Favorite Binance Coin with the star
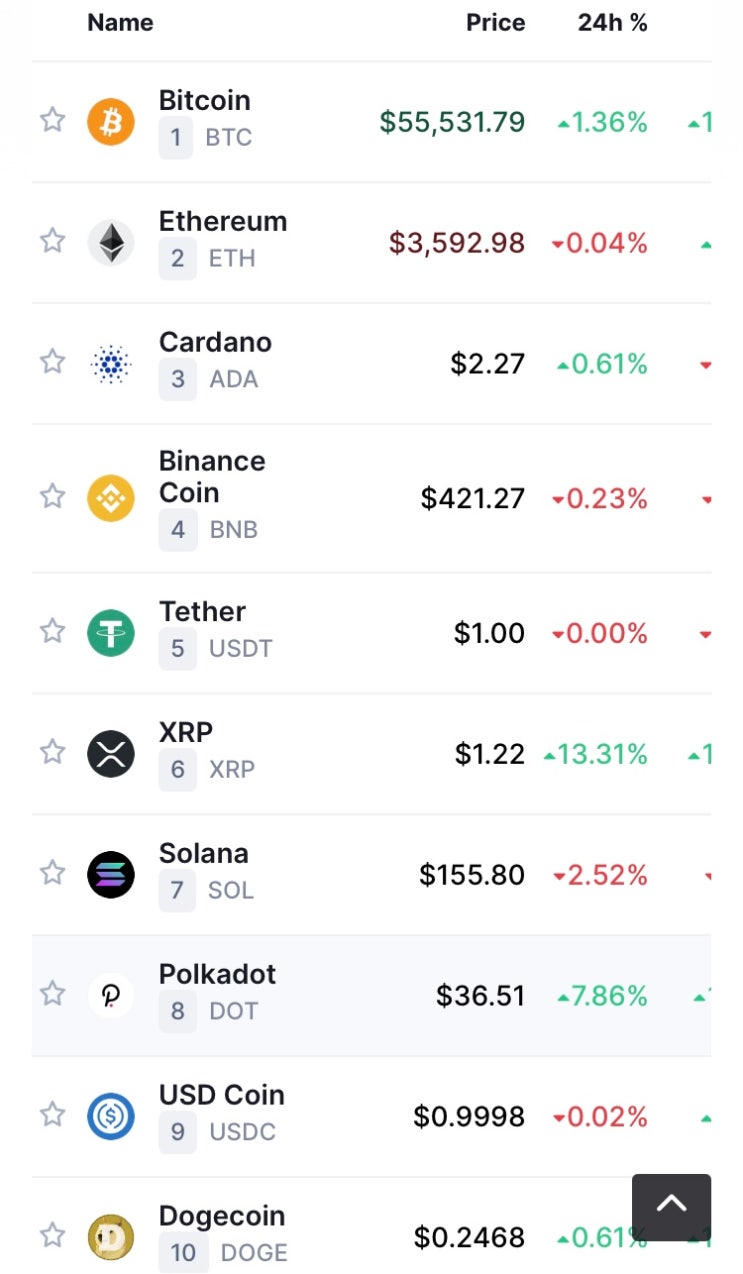The height and width of the screenshot is (1274, 743). point(52,496)
